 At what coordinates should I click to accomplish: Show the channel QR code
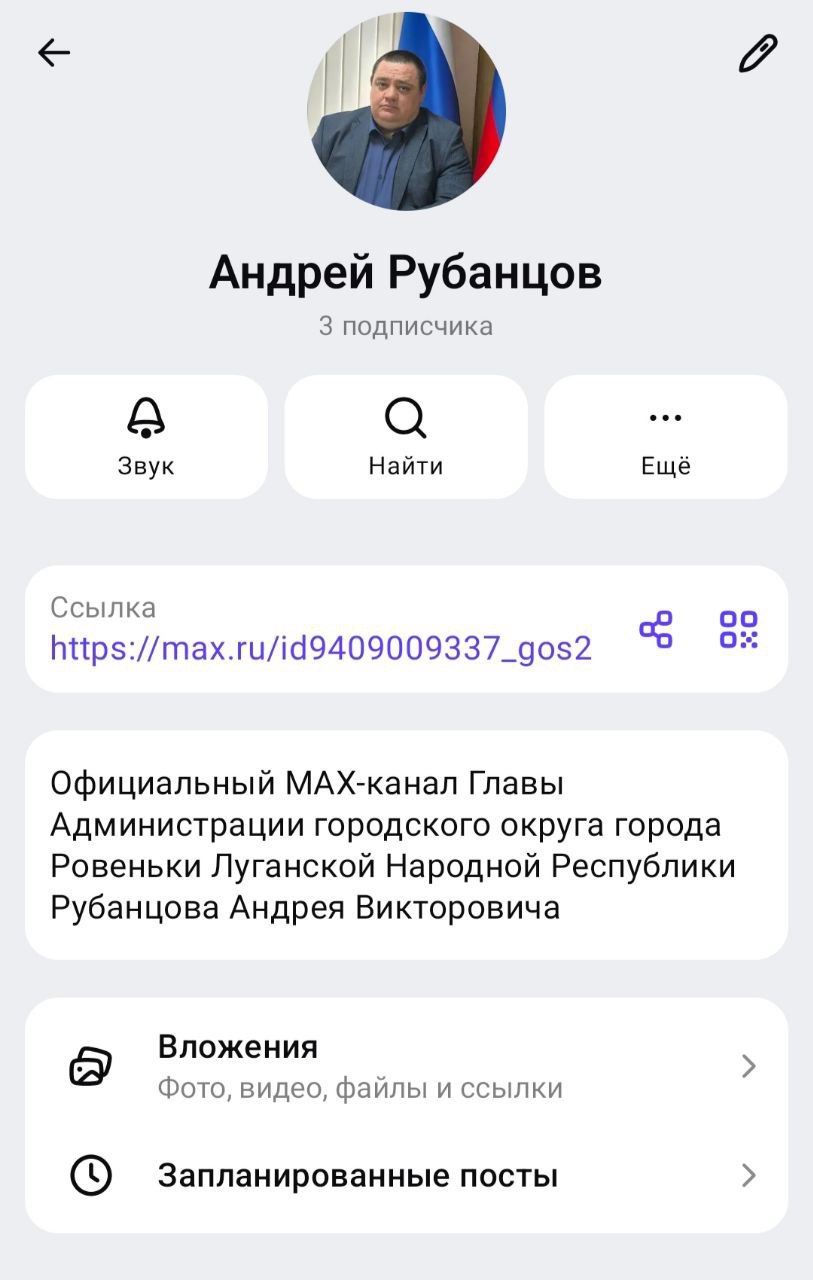coord(739,630)
